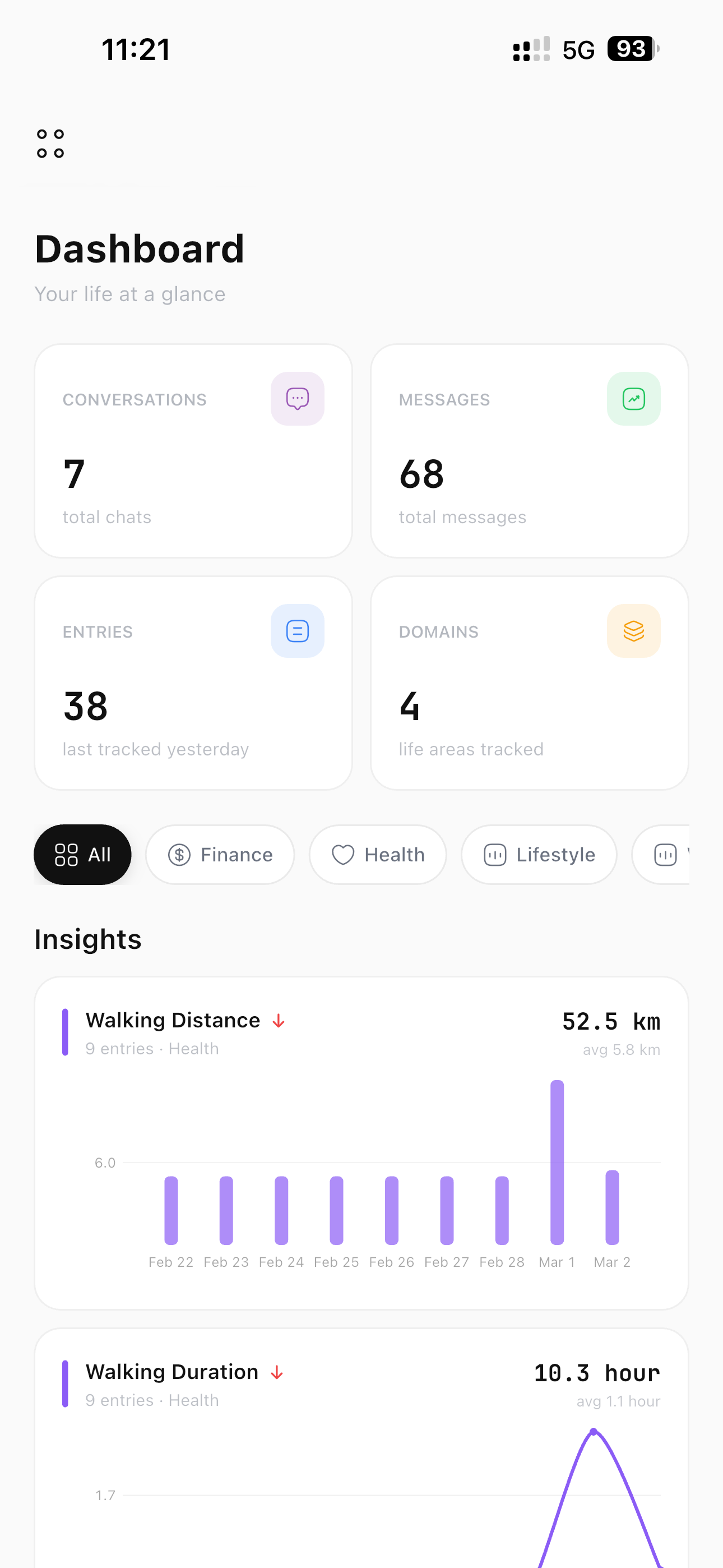Tap the 11:21 time in status bar
This screenshot has height=1568, width=723.
[x=135, y=49]
